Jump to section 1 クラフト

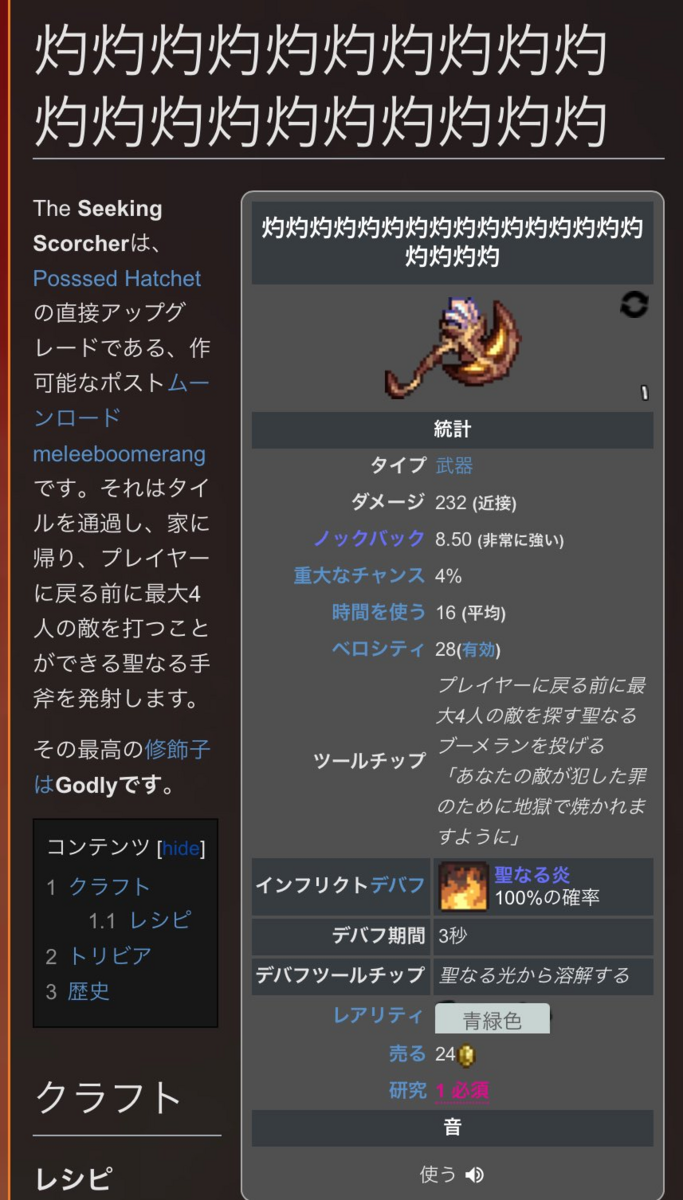109,887
